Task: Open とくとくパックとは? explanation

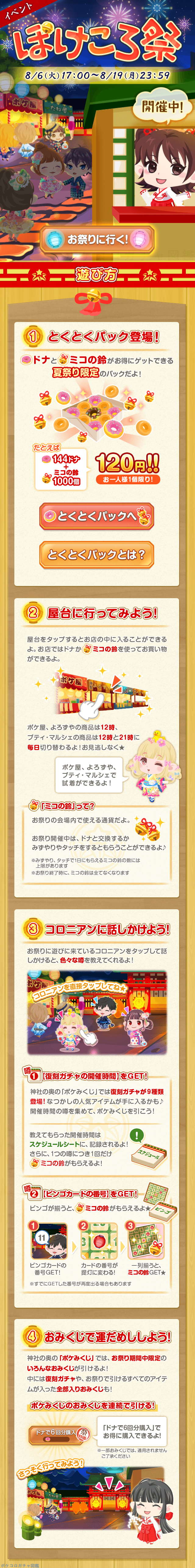Action: (96, 555)
